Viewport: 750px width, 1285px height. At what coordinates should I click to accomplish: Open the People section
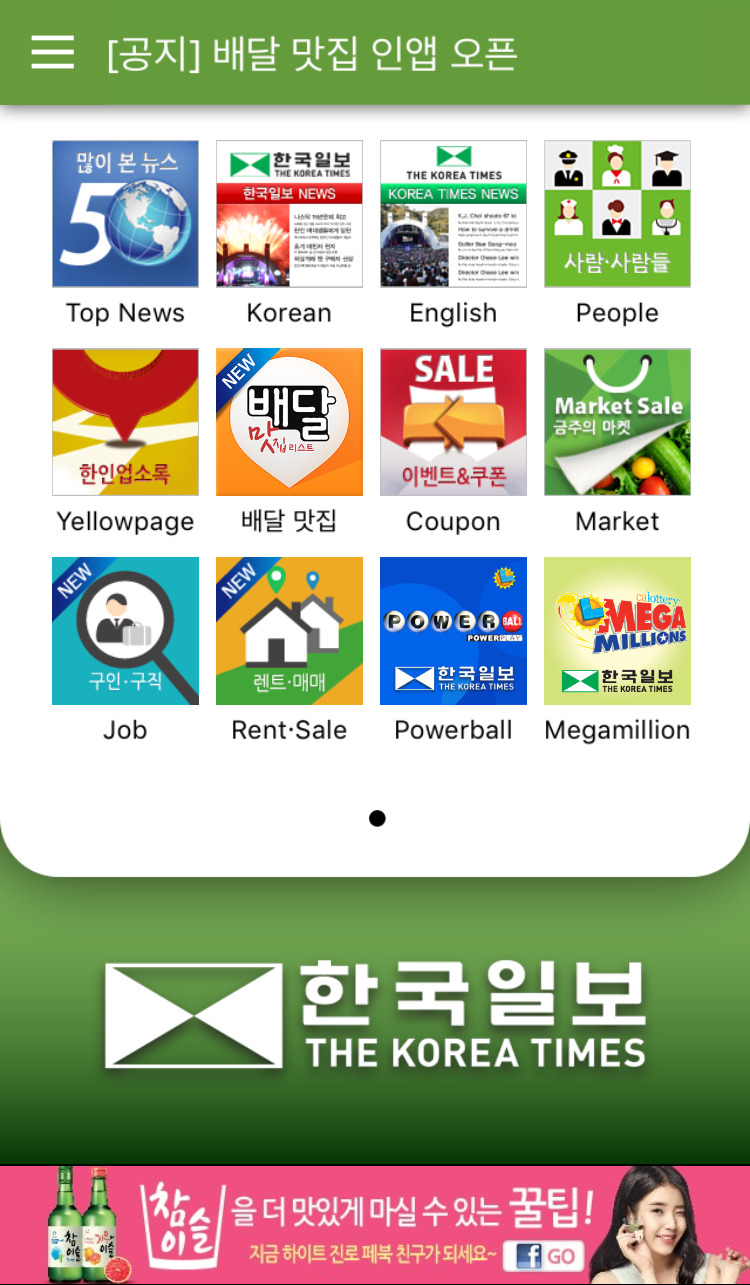[x=617, y=214]
